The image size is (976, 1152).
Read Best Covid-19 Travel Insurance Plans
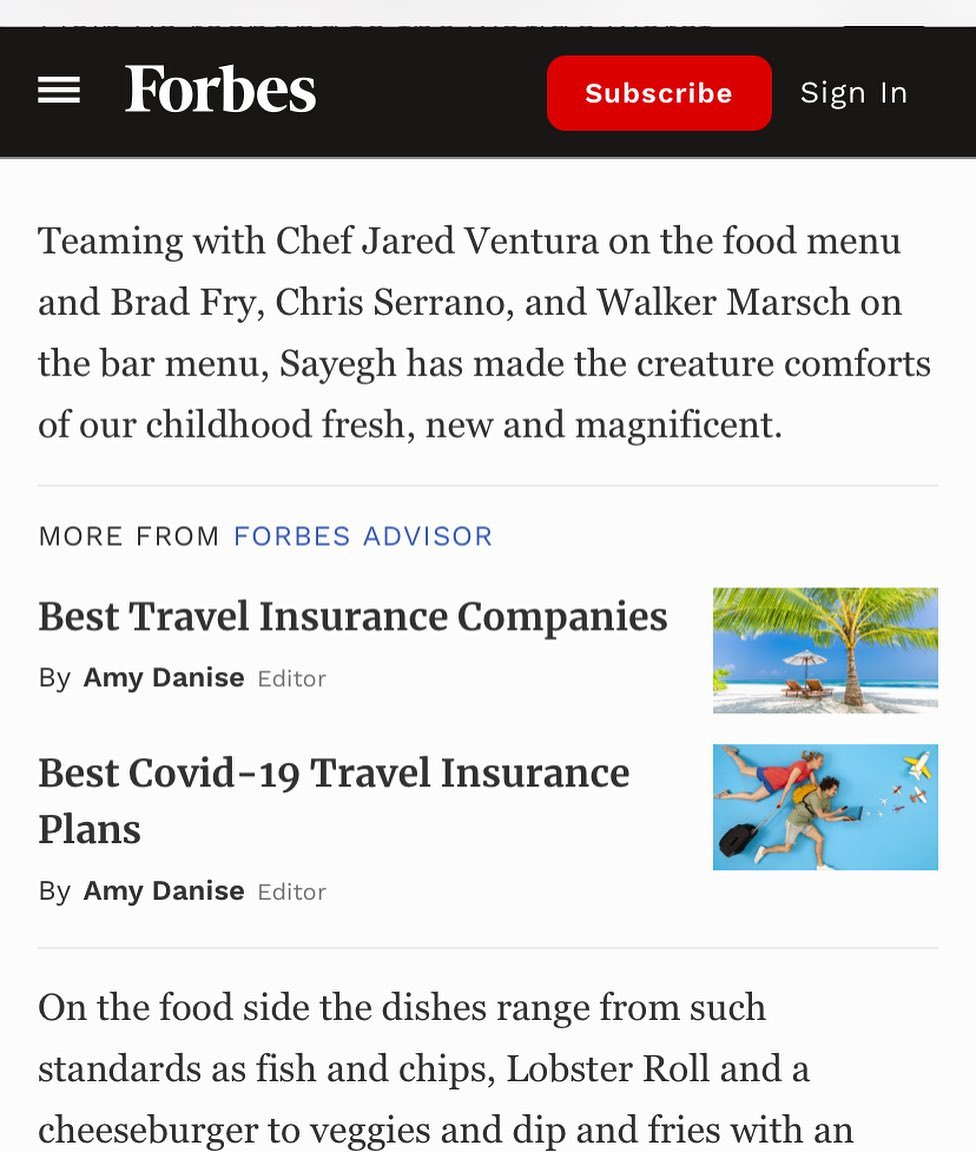(334, 800)
